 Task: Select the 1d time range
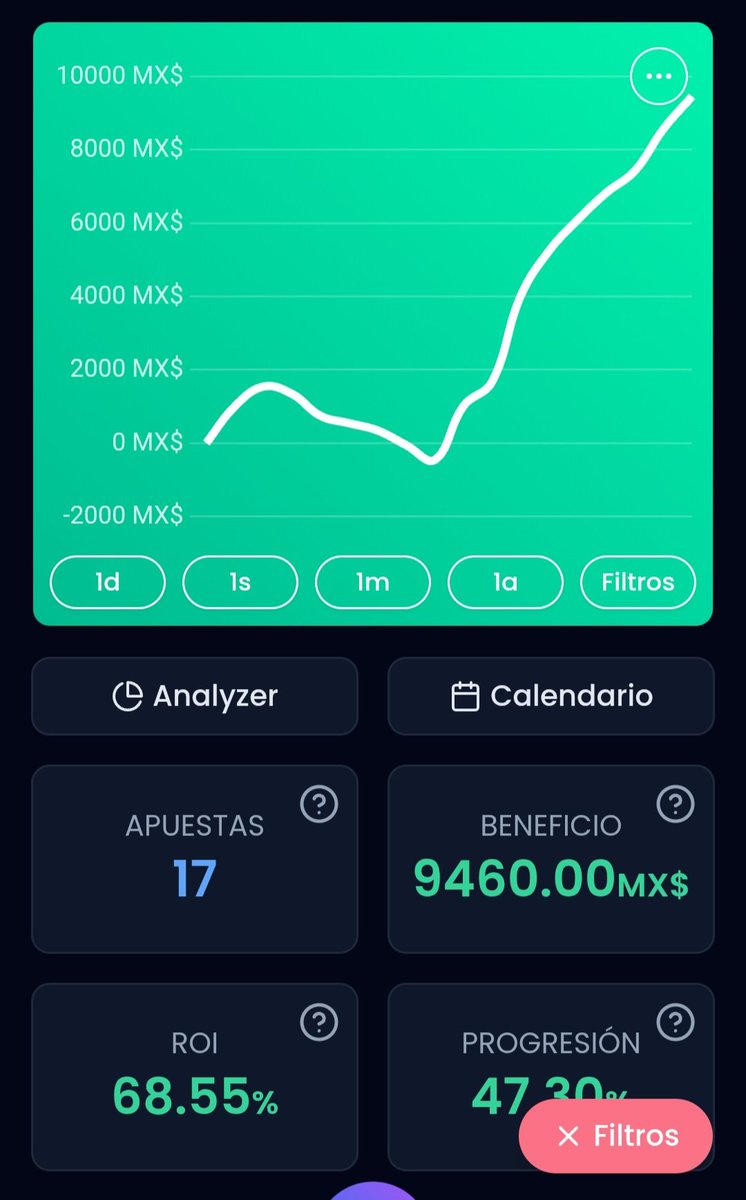(107, 582)
